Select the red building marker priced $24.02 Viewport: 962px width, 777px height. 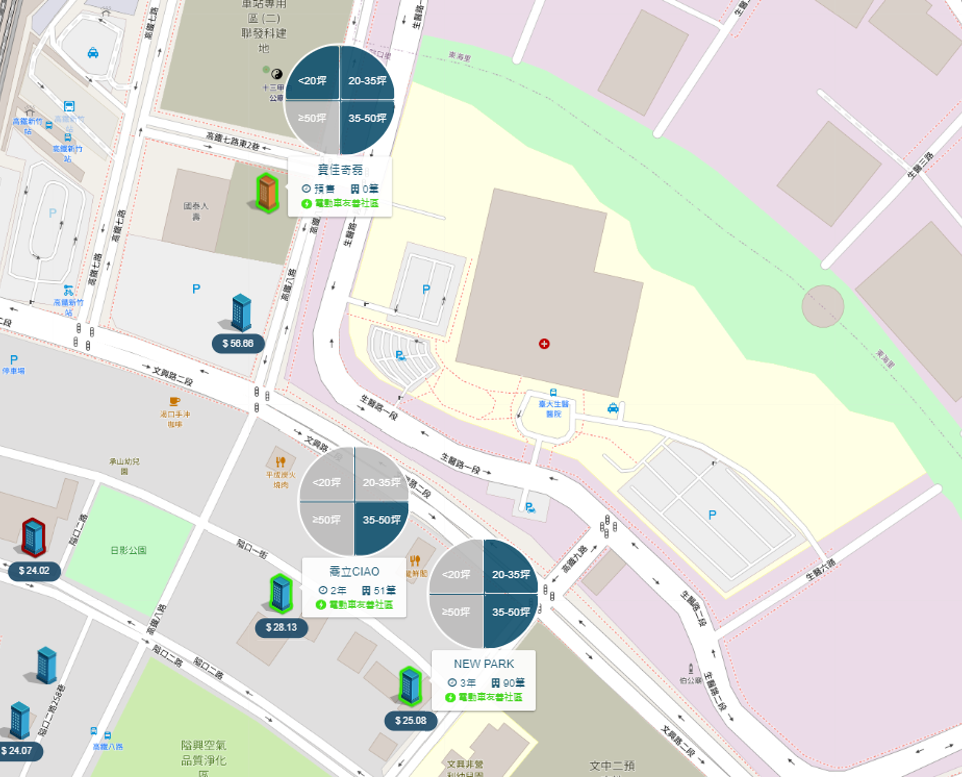(x=34, y=539)
